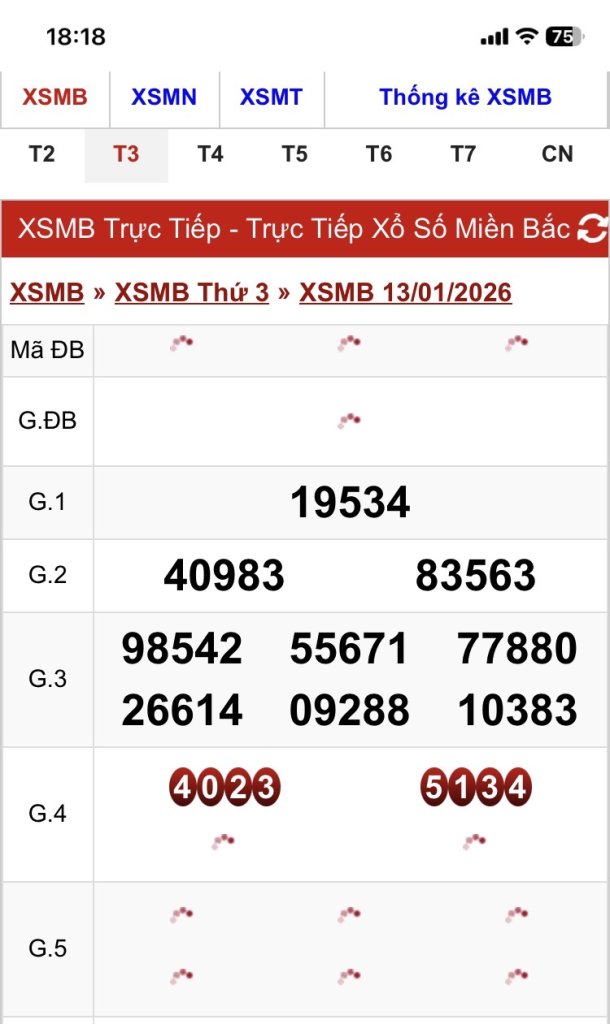Open the CN Sunday tab
The height and width of the screenshot is (1024, 610).
click(557, 154)
